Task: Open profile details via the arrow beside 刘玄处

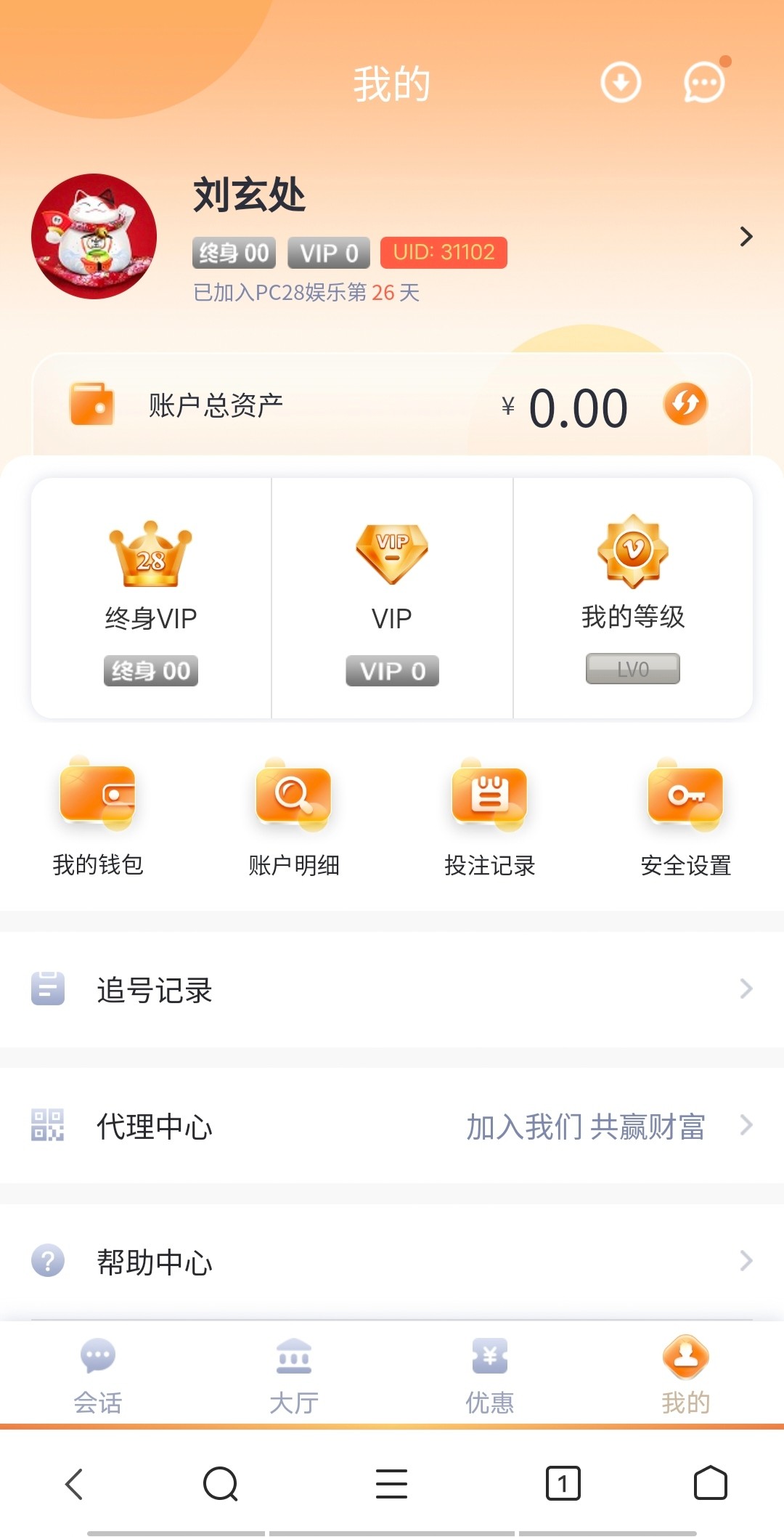Action: click(746, 236)
